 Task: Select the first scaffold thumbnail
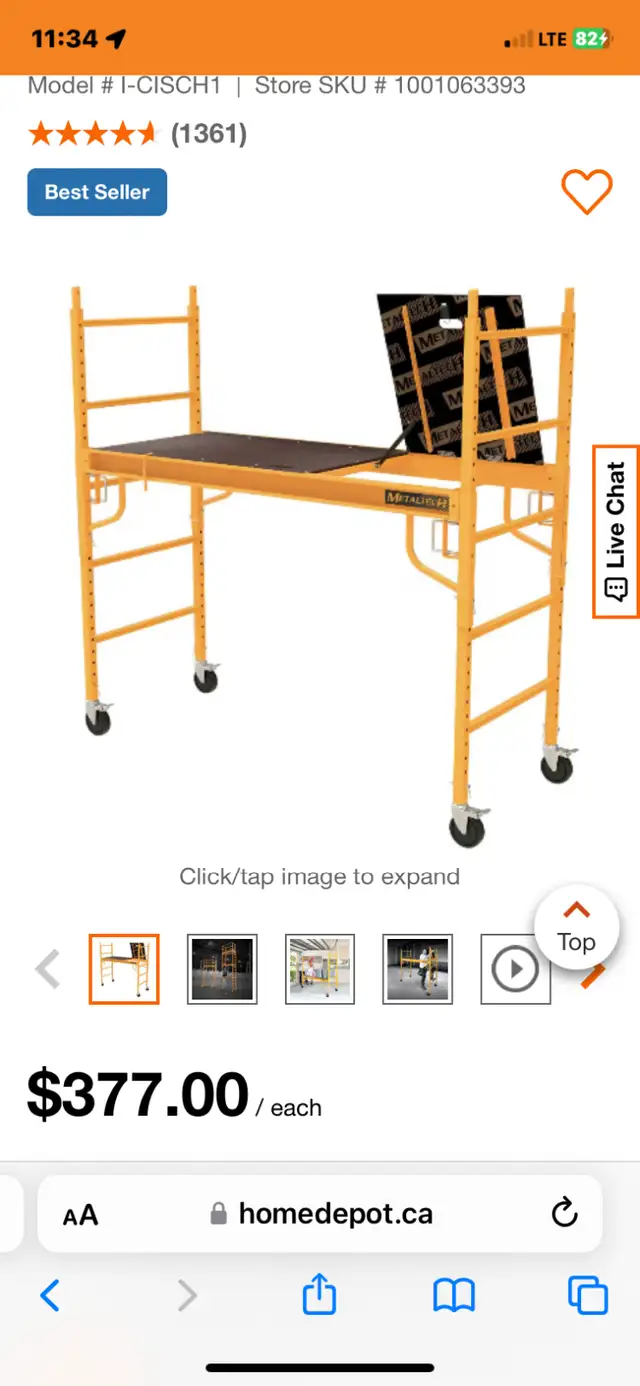pyautogui.click(x=124, y=969)
